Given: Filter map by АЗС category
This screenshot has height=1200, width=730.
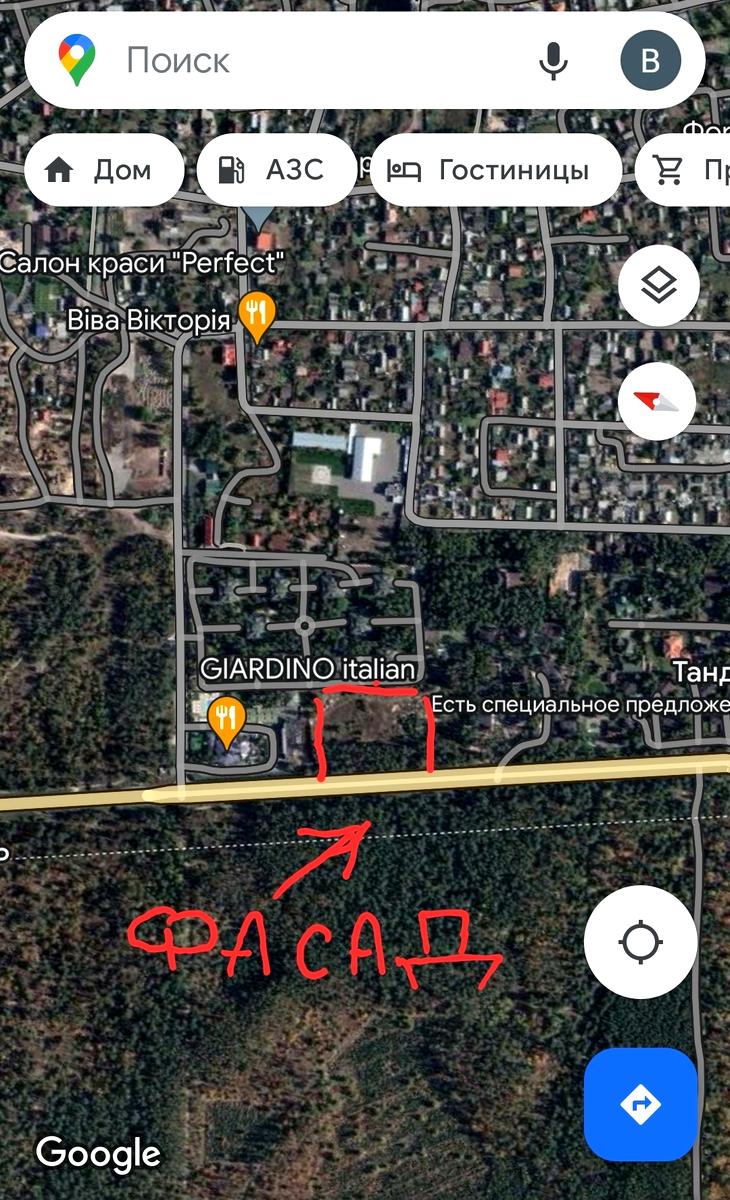Looking at the screenshot, I should [276, 169].
